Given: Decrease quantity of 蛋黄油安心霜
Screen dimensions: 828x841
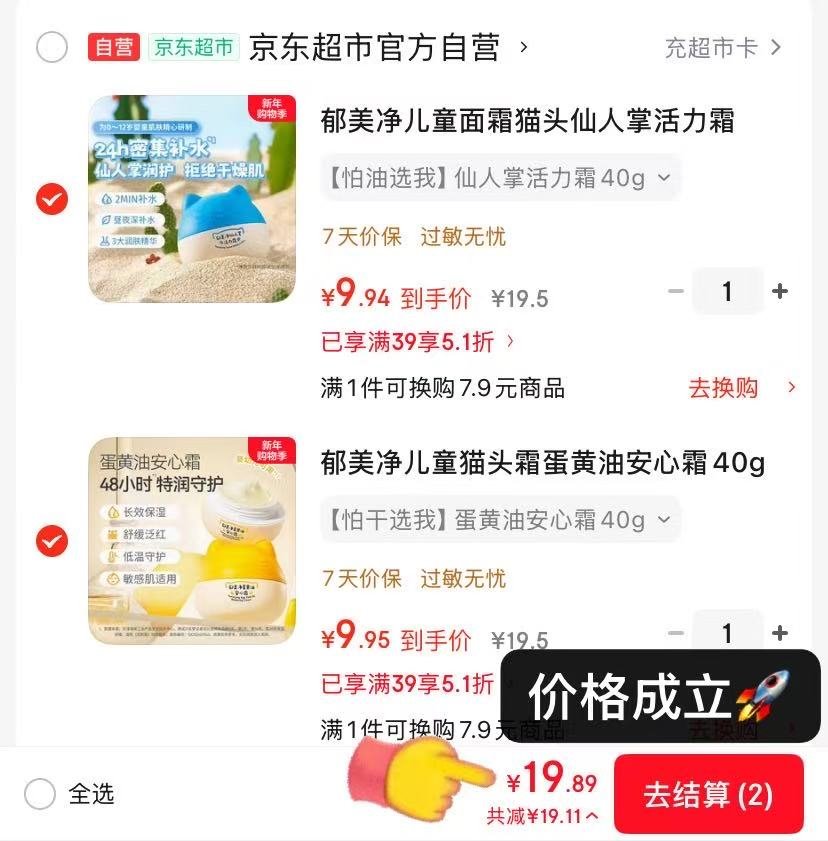Looking at the screenshot, I should 676,633.
